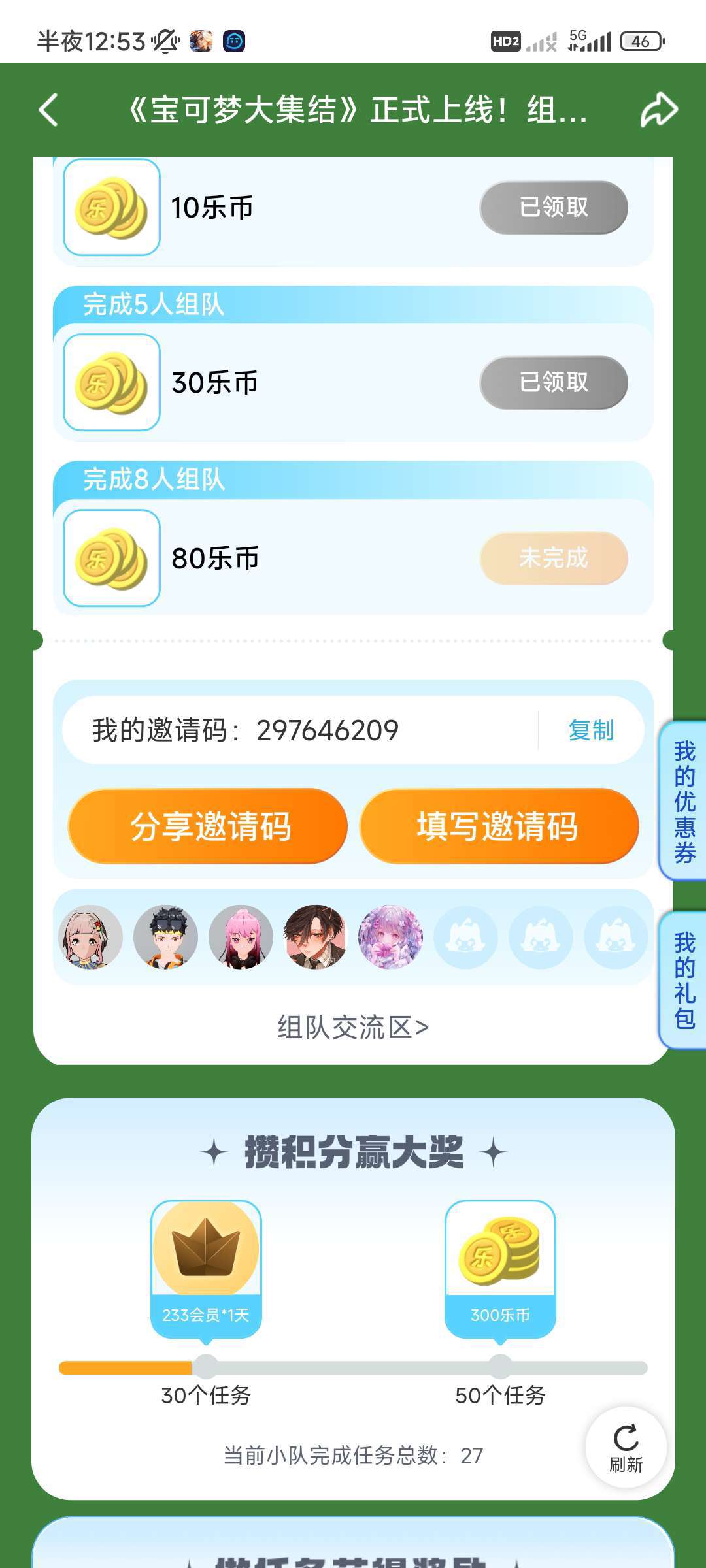Share this event page
This screenshot has height=1568, width=706.
point(658,110)
